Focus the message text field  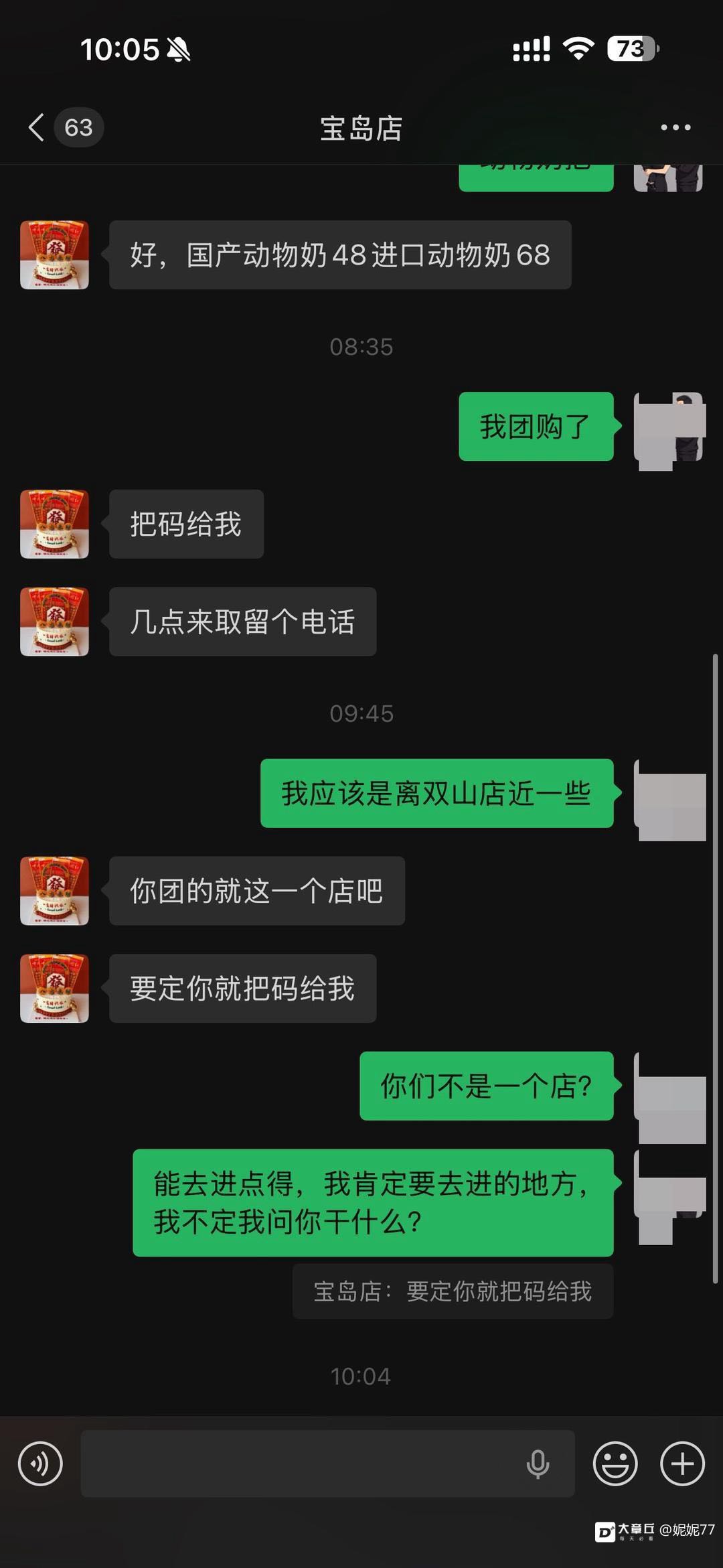(301, 1464)
